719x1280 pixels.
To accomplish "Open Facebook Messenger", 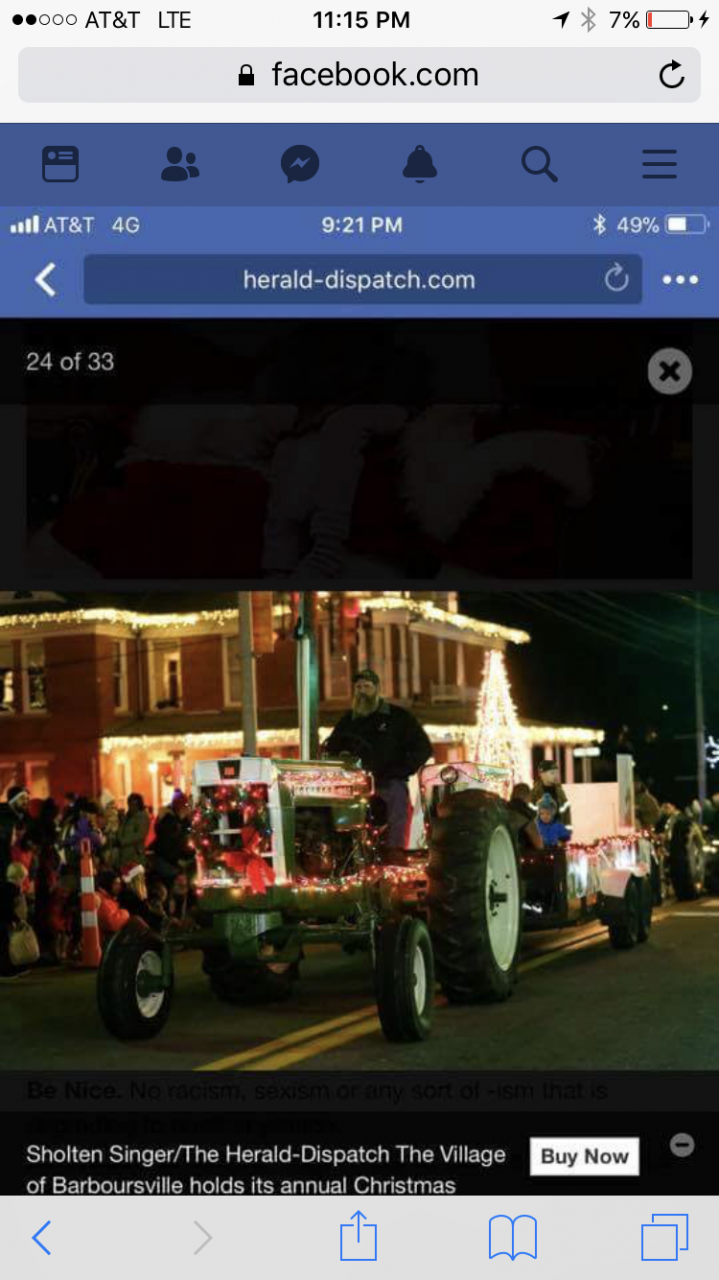I will pos(299,164).
